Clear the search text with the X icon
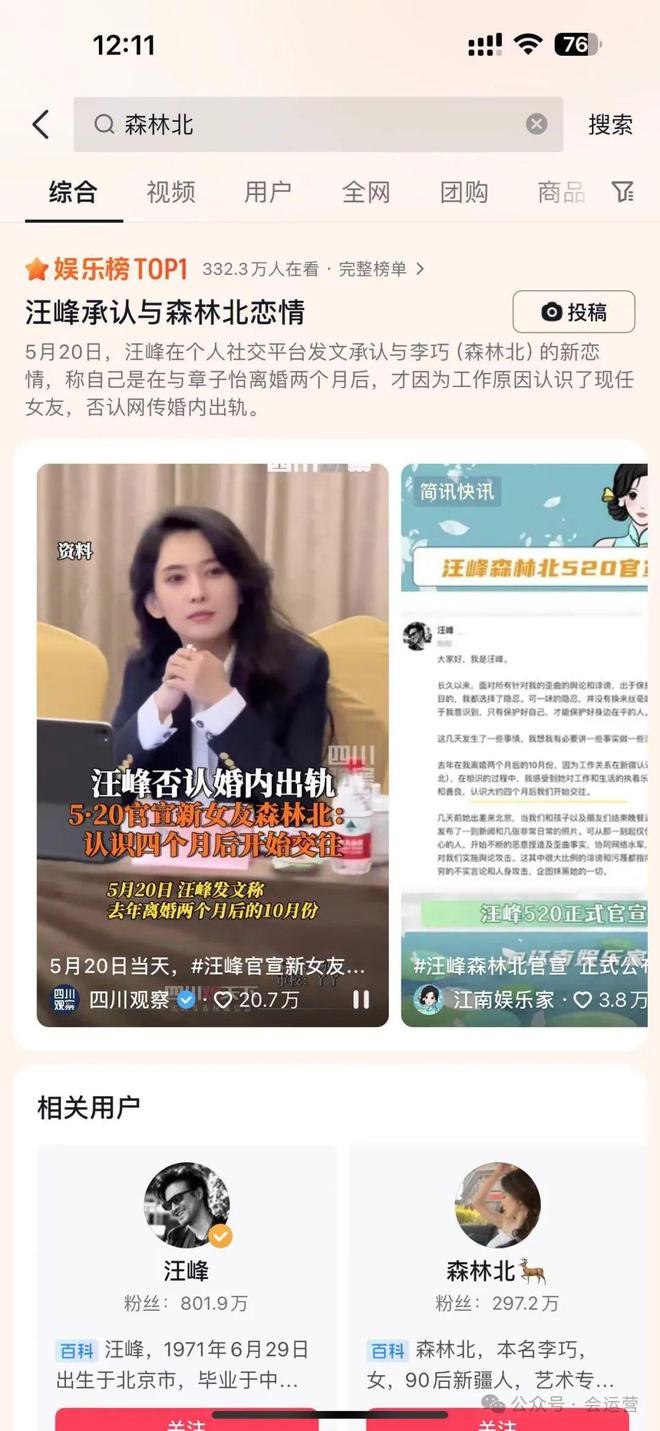This screenshot has height=1431, width=660. [x=537, y=124]
